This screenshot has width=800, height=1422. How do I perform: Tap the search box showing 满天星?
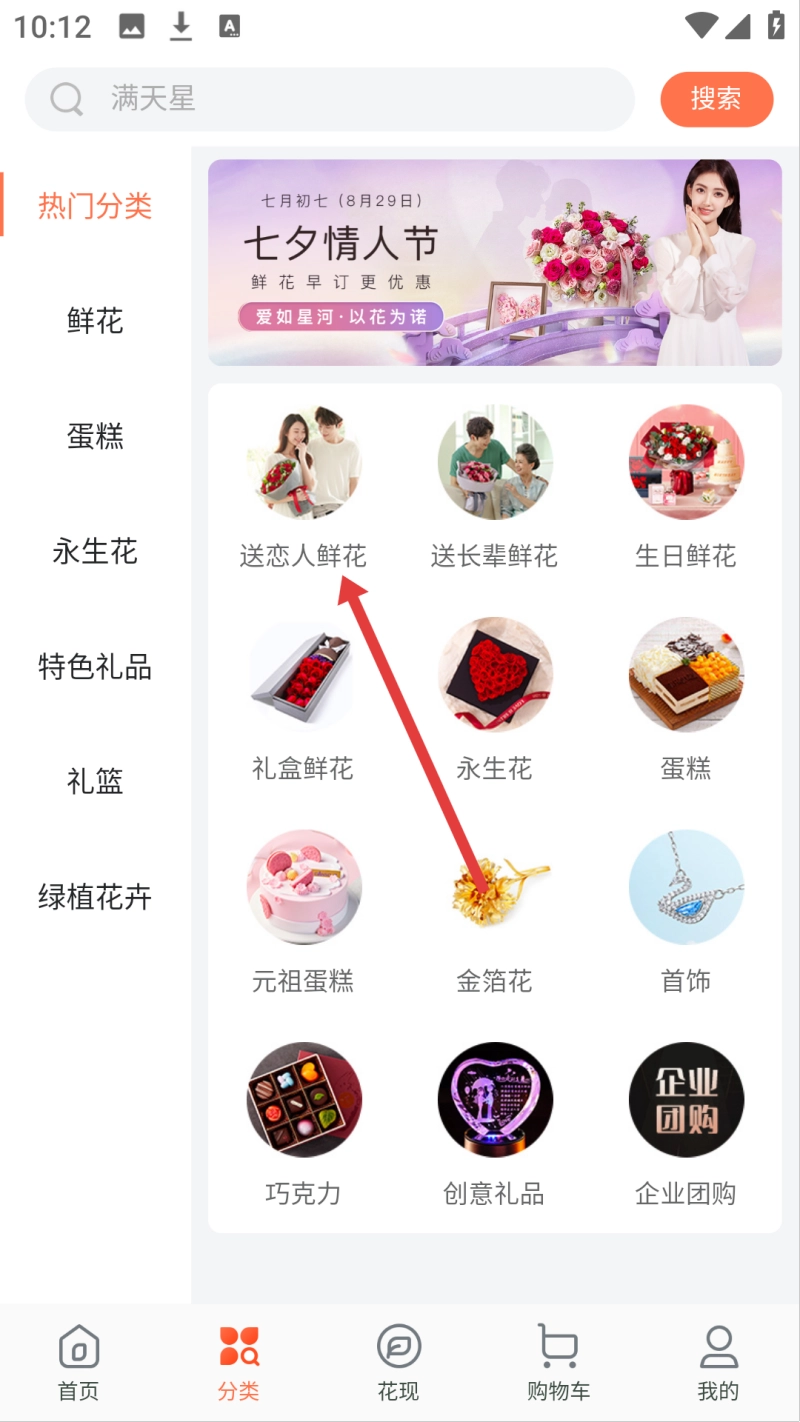tap(330, 99)
